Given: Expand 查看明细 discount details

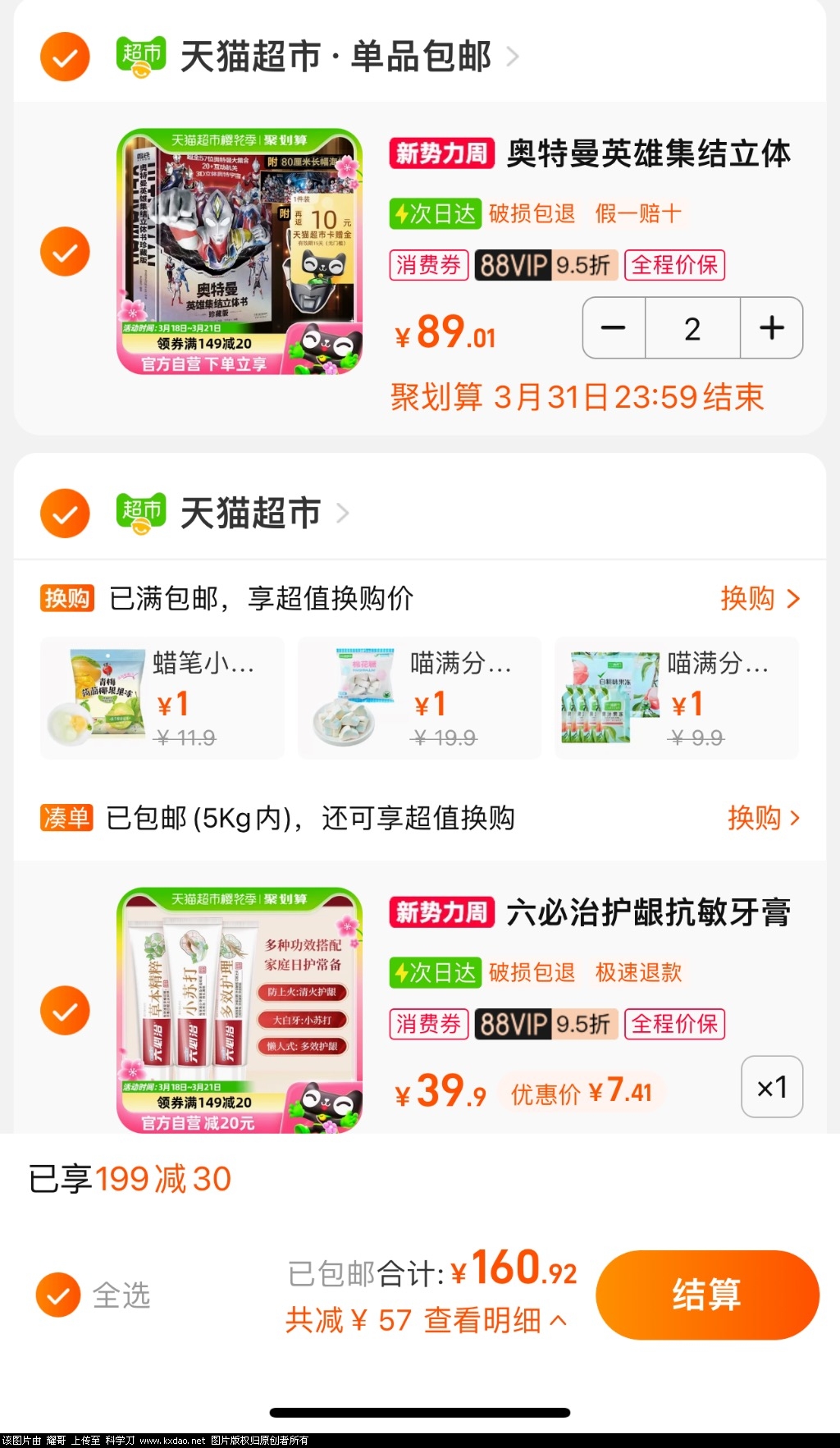Looking at the screenshot, I should [x=495, y=1320].
